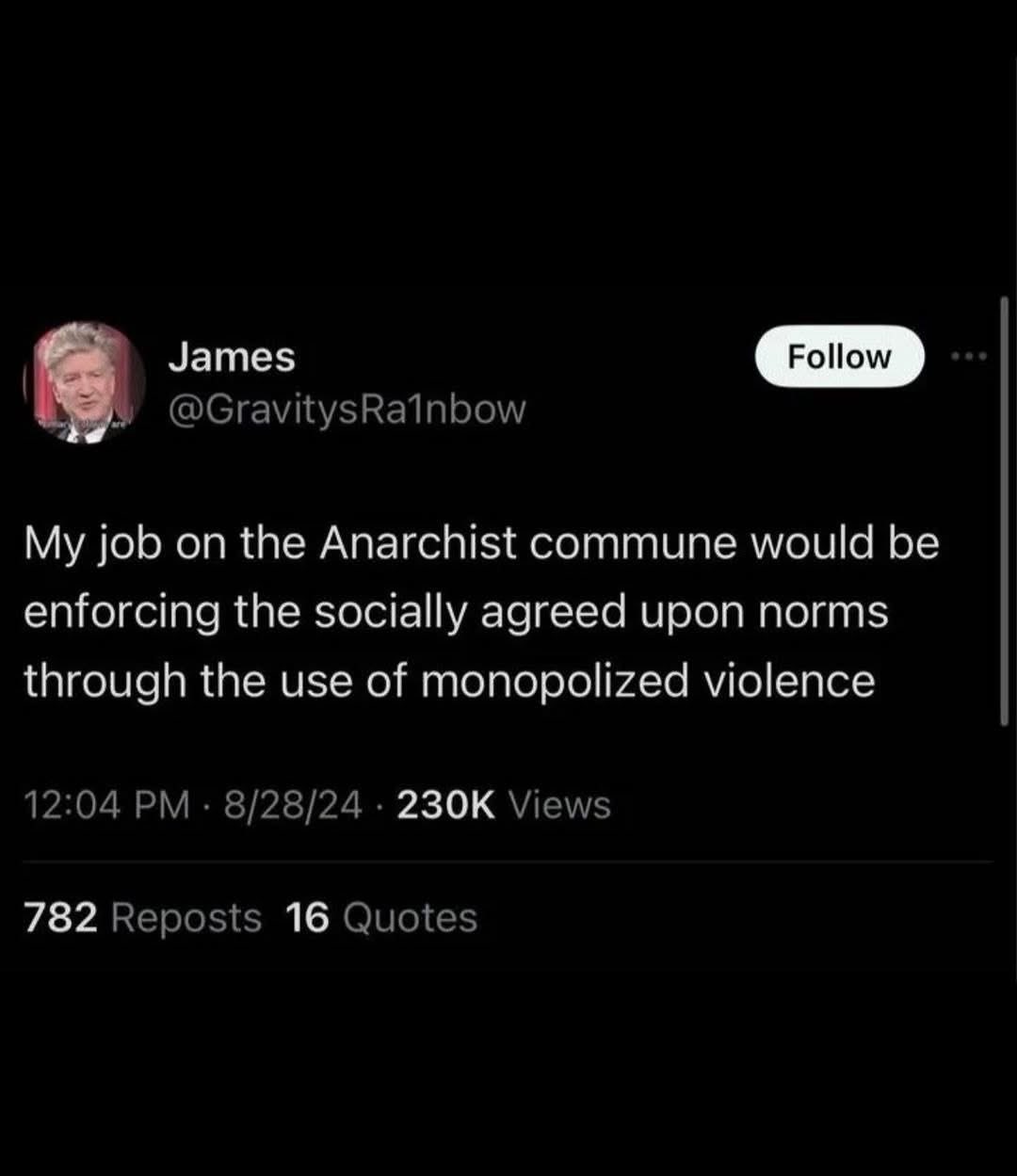Image resolution: width=1017 pixels, height=1176 pixels.
Task: View the 16 Quotes list
Action: click(381, 917)
